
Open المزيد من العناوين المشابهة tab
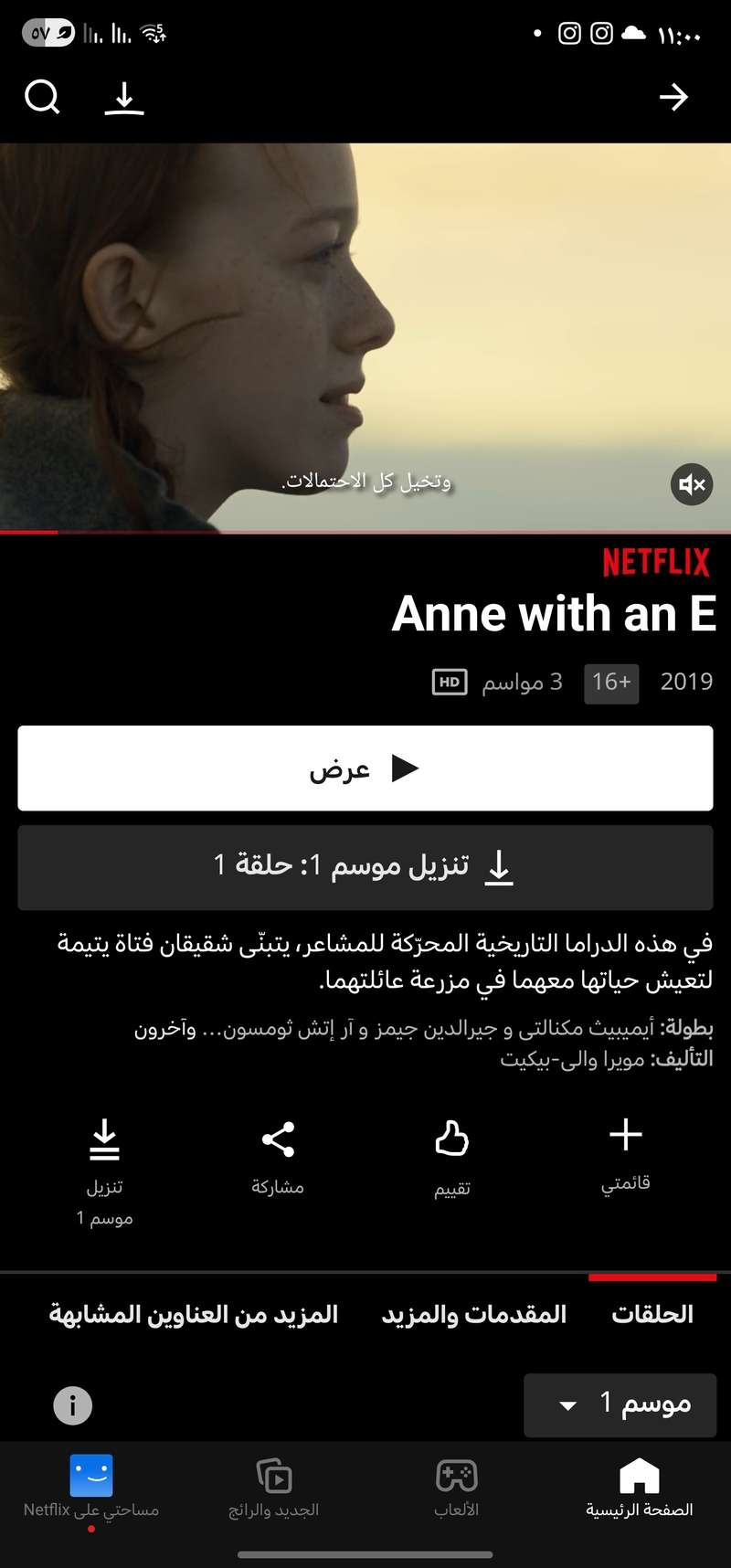194,1314
